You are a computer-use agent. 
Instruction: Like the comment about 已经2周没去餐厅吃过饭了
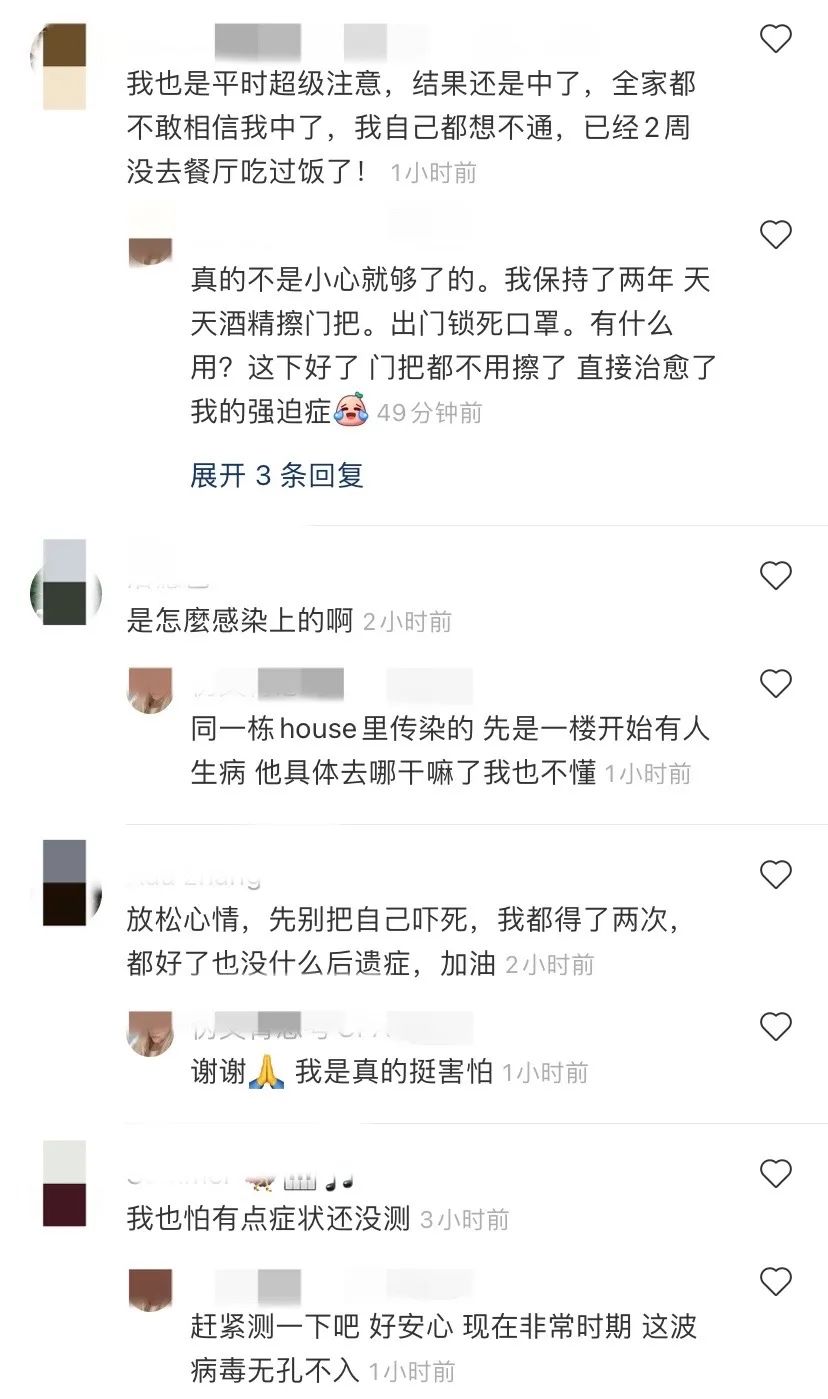coord(776,39)
